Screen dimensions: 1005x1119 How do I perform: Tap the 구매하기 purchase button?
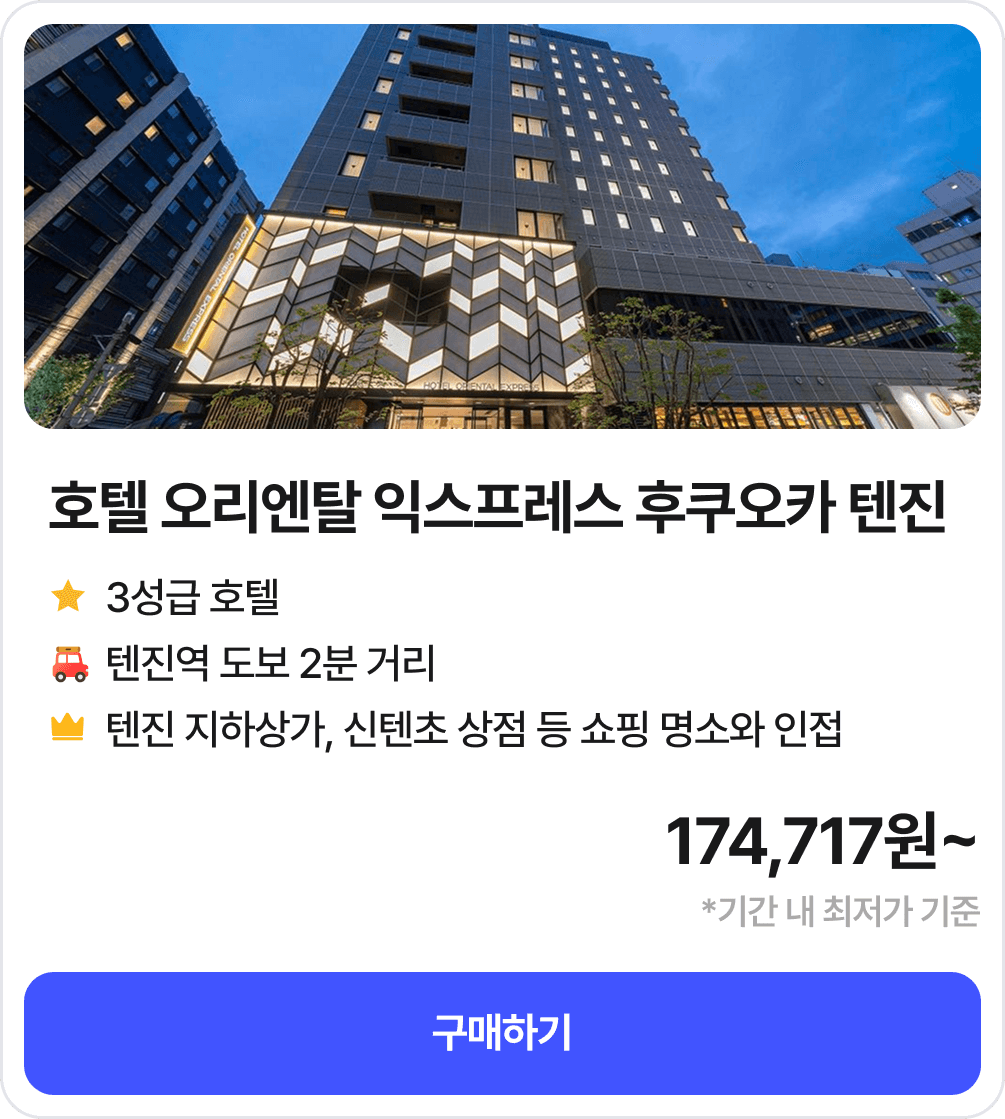tap(502, 1033)
